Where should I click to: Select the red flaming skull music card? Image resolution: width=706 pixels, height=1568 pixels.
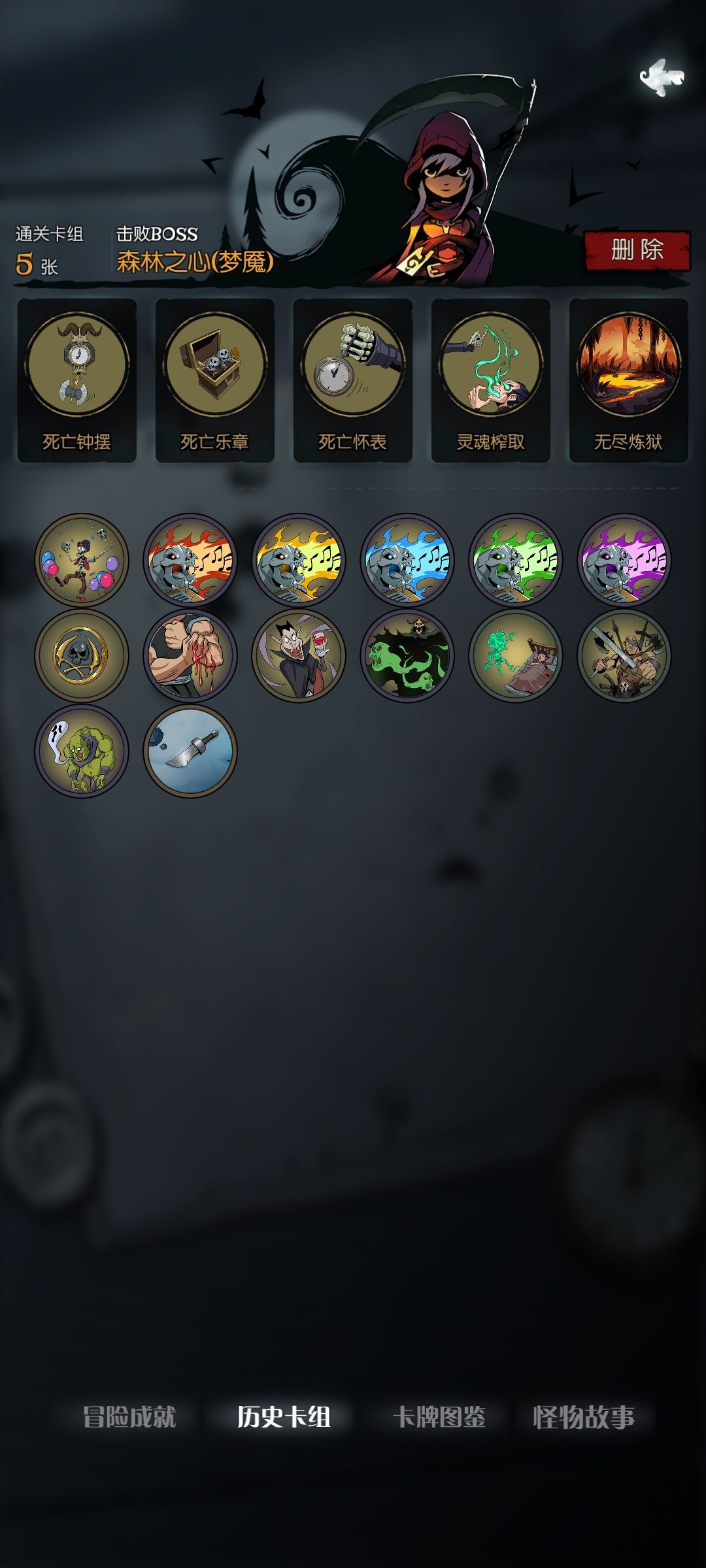pos(189,563)
